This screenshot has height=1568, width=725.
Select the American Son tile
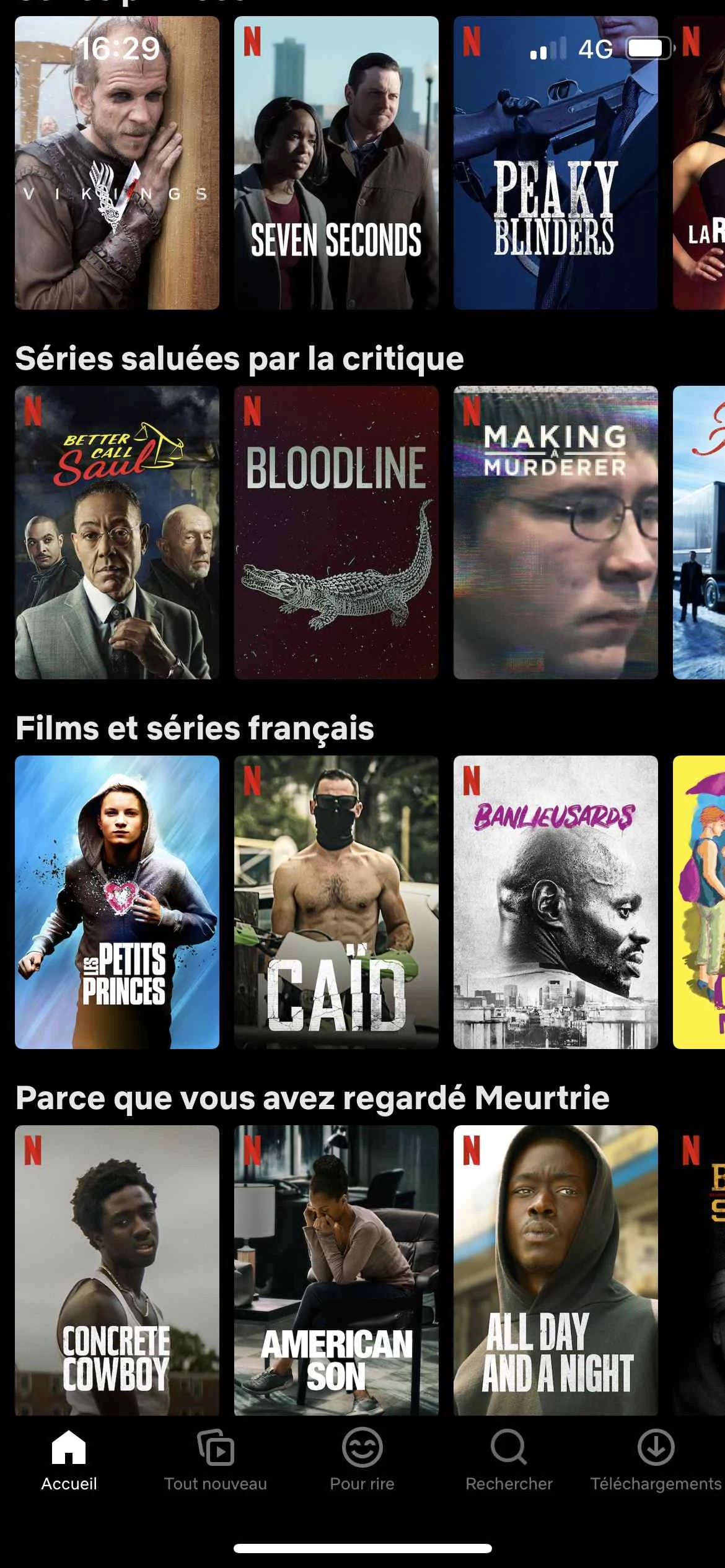(336, 1270)
